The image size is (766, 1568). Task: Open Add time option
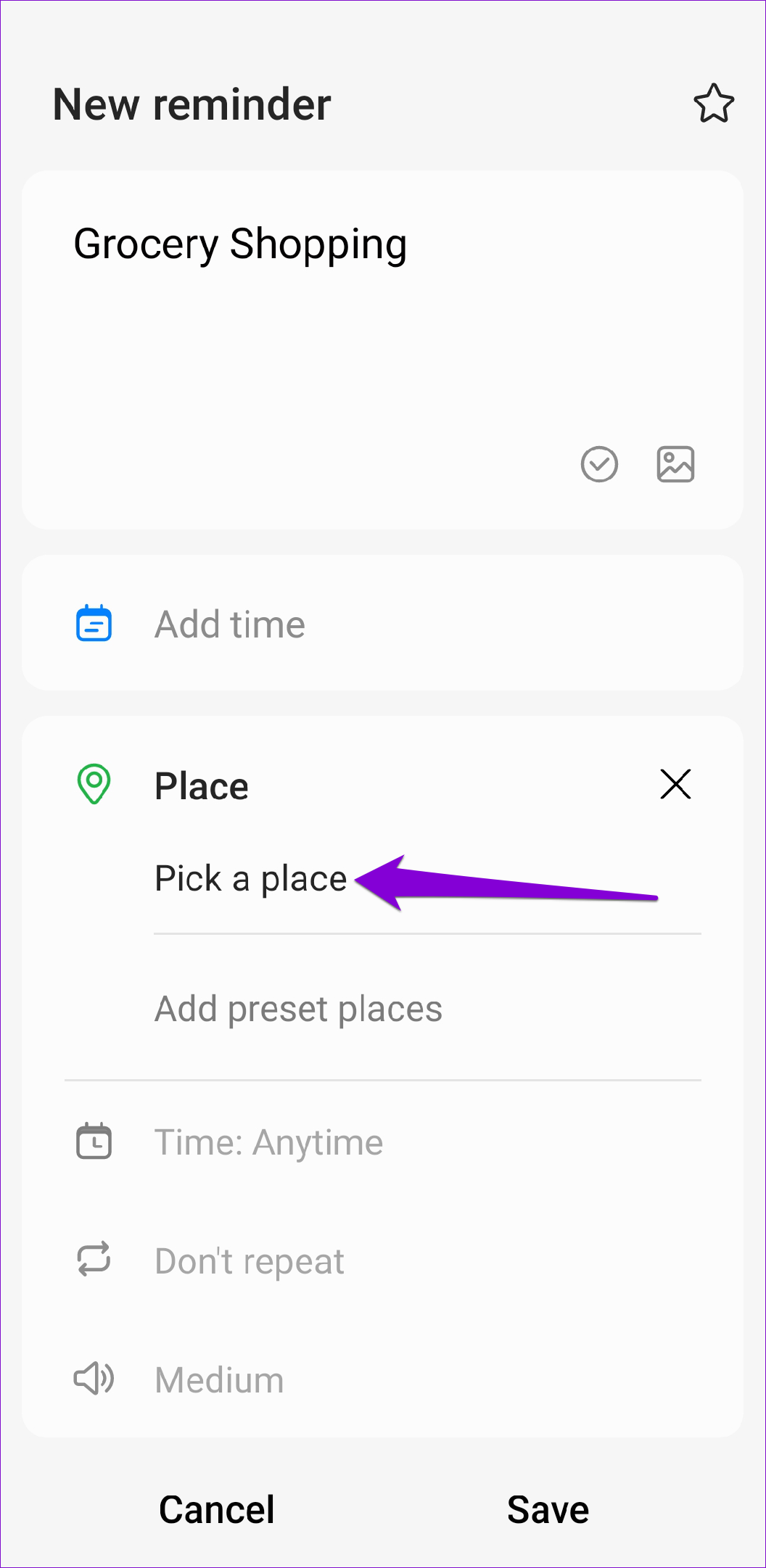click(x=382, y=624)
